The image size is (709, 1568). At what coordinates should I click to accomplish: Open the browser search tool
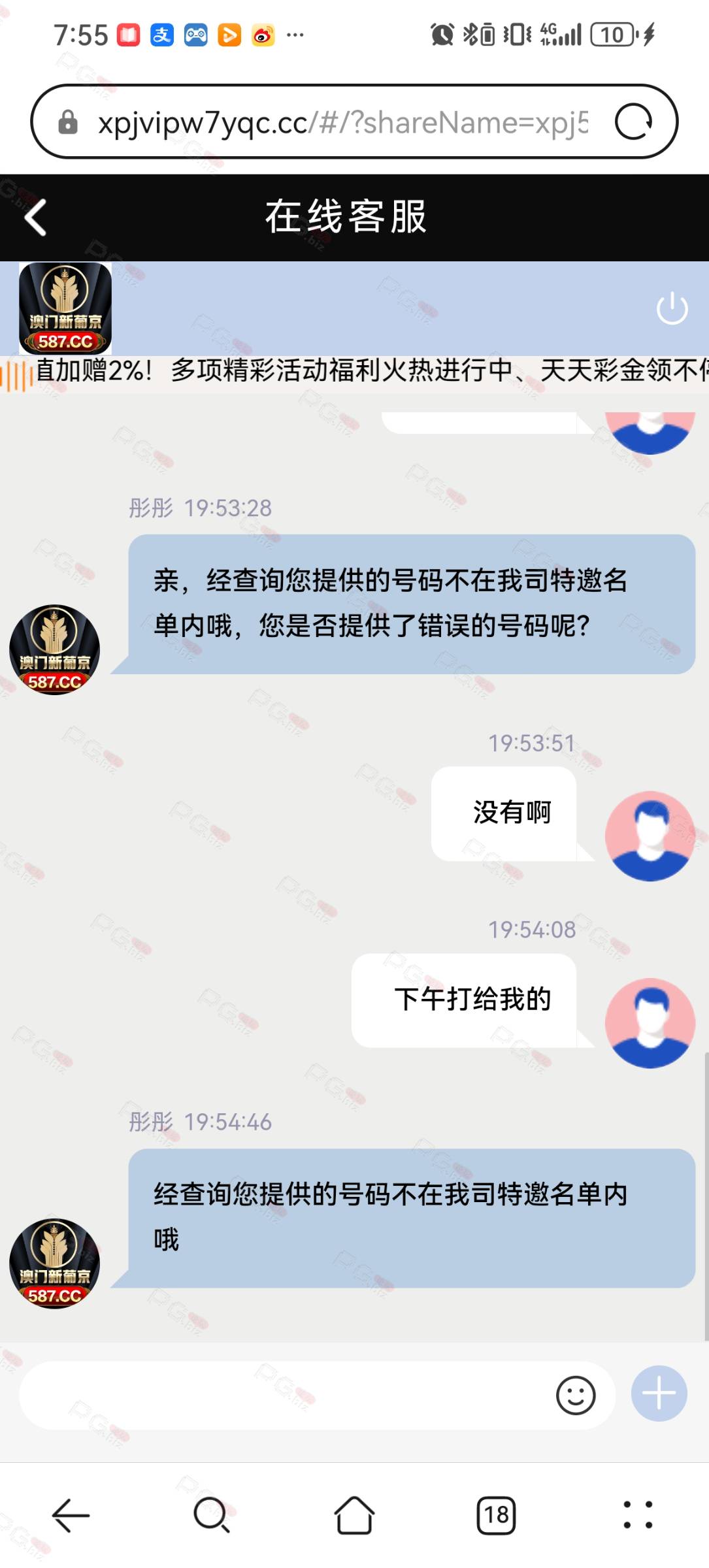tap(212, 1515)
